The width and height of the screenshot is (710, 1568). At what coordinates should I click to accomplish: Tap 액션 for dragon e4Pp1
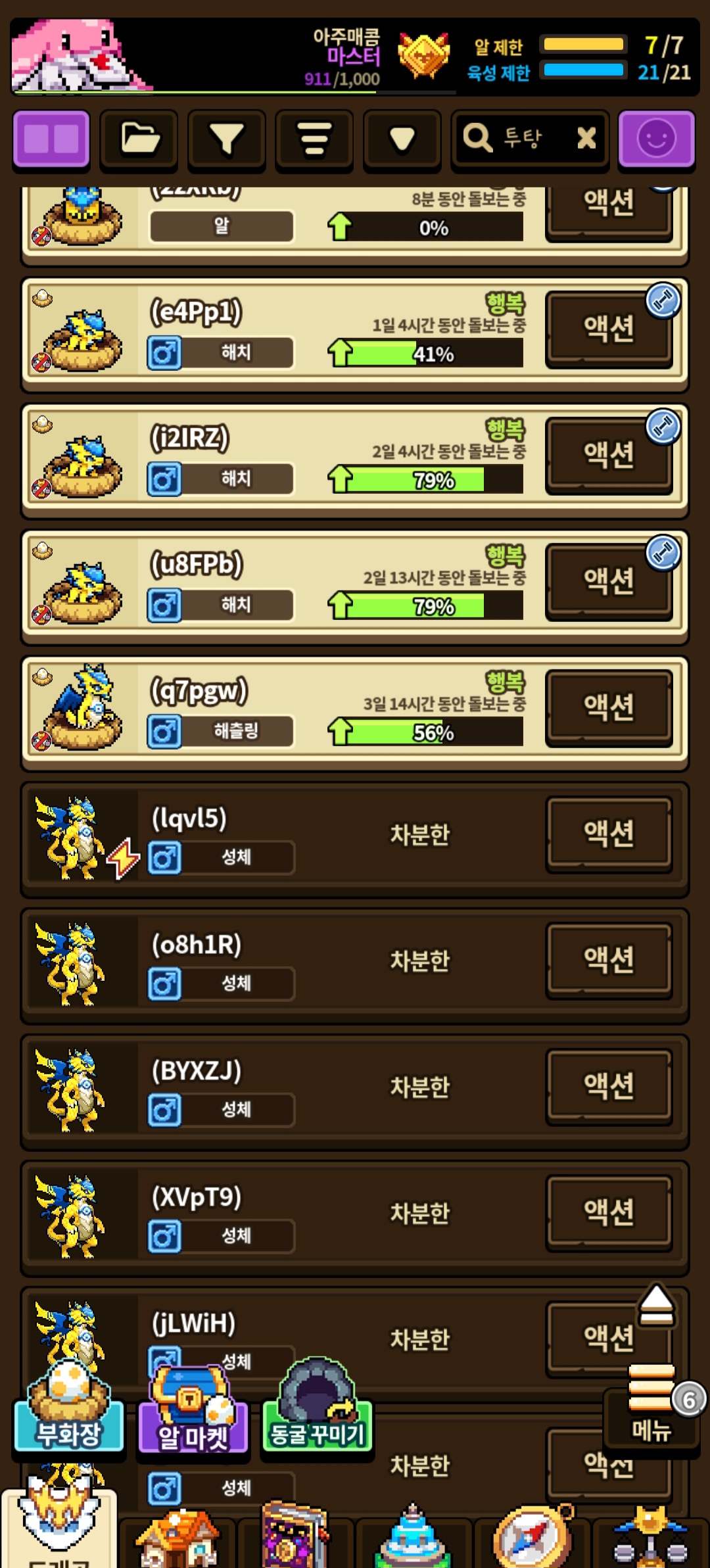(x=609, y=329)
